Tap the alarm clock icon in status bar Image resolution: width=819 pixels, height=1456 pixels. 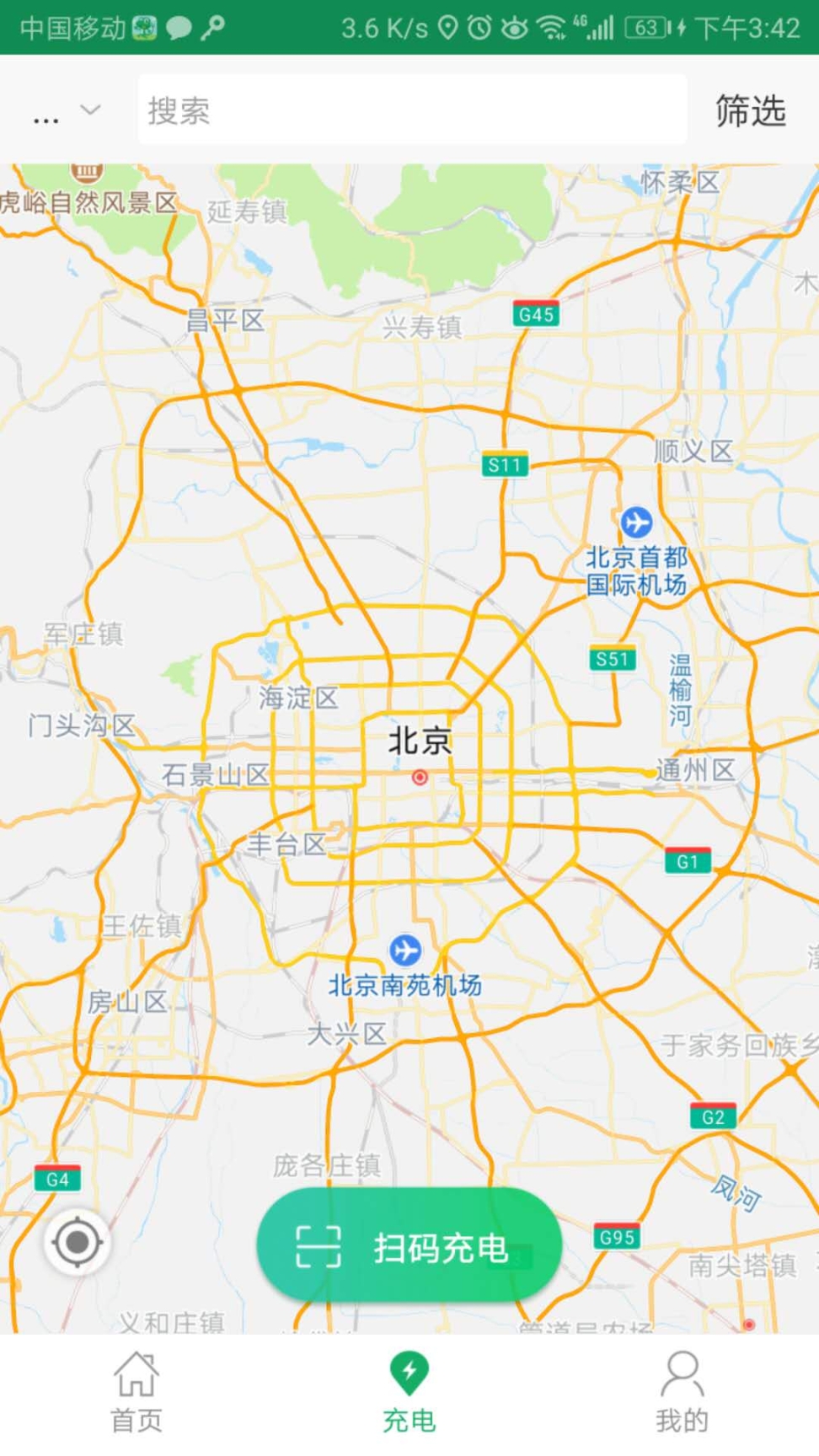click(479, 27)
